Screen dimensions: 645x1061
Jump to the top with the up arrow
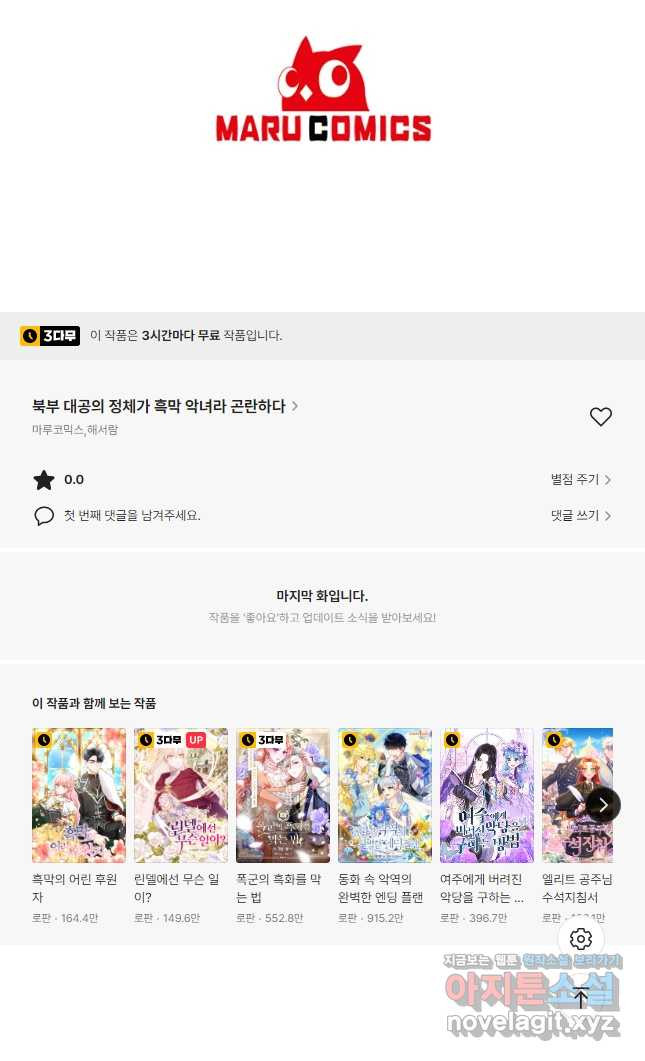click(x=581, y=998)
